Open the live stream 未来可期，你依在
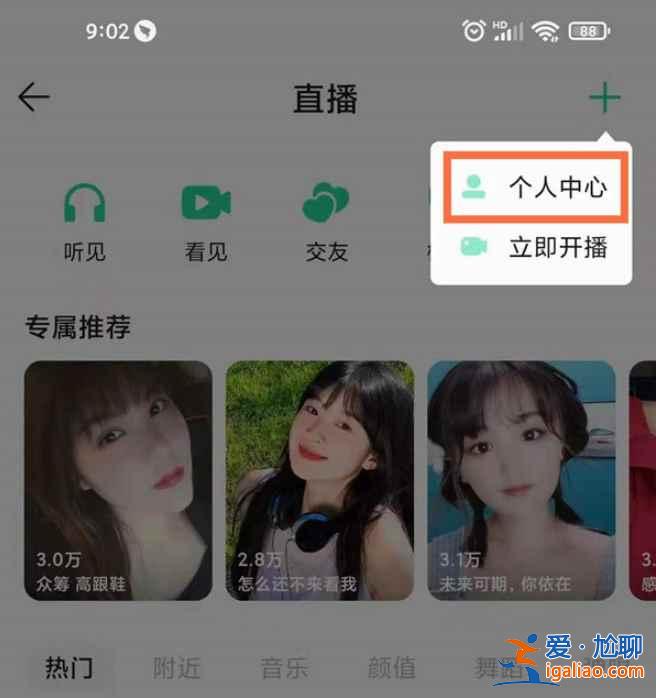 point(521,480)
